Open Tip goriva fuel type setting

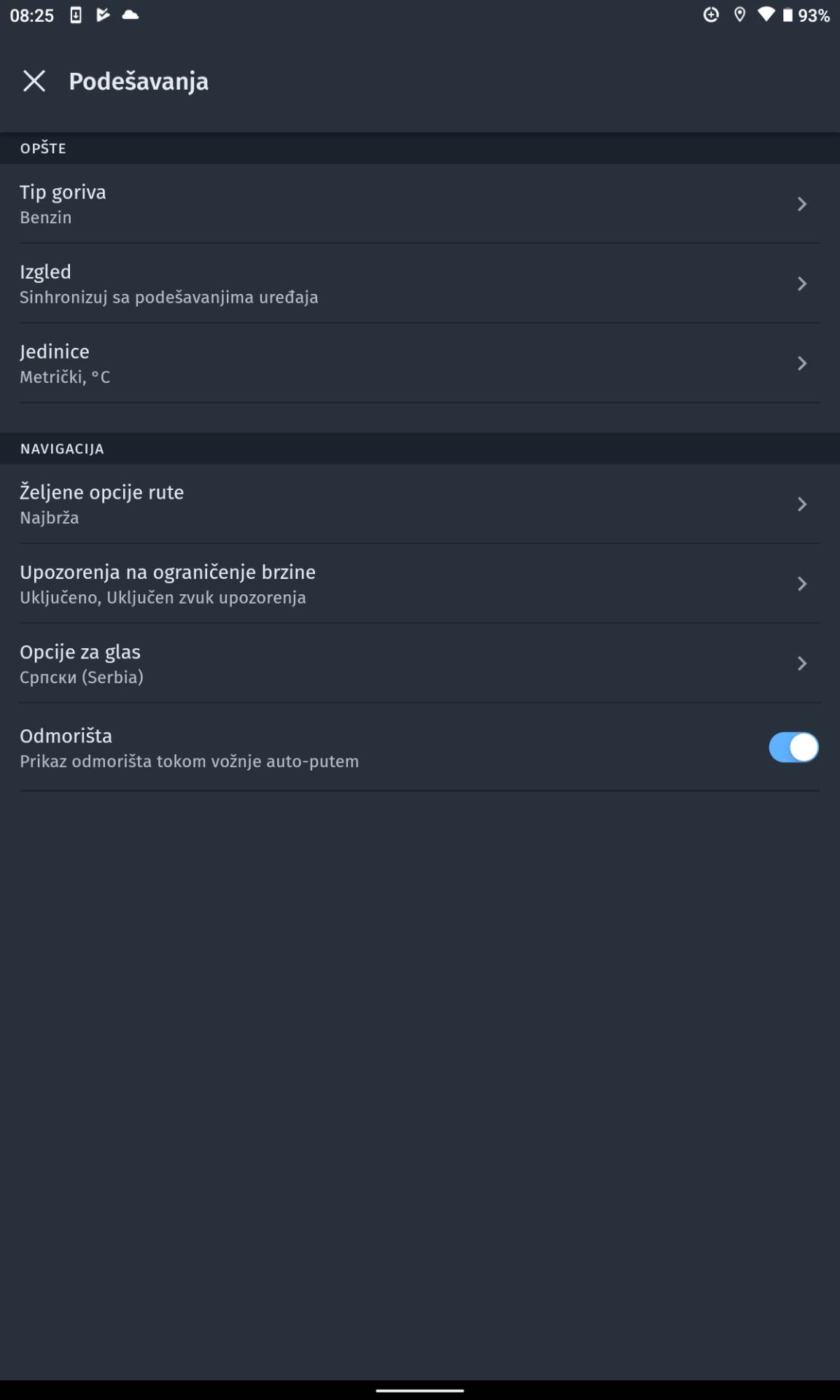(x=419, y=204)
